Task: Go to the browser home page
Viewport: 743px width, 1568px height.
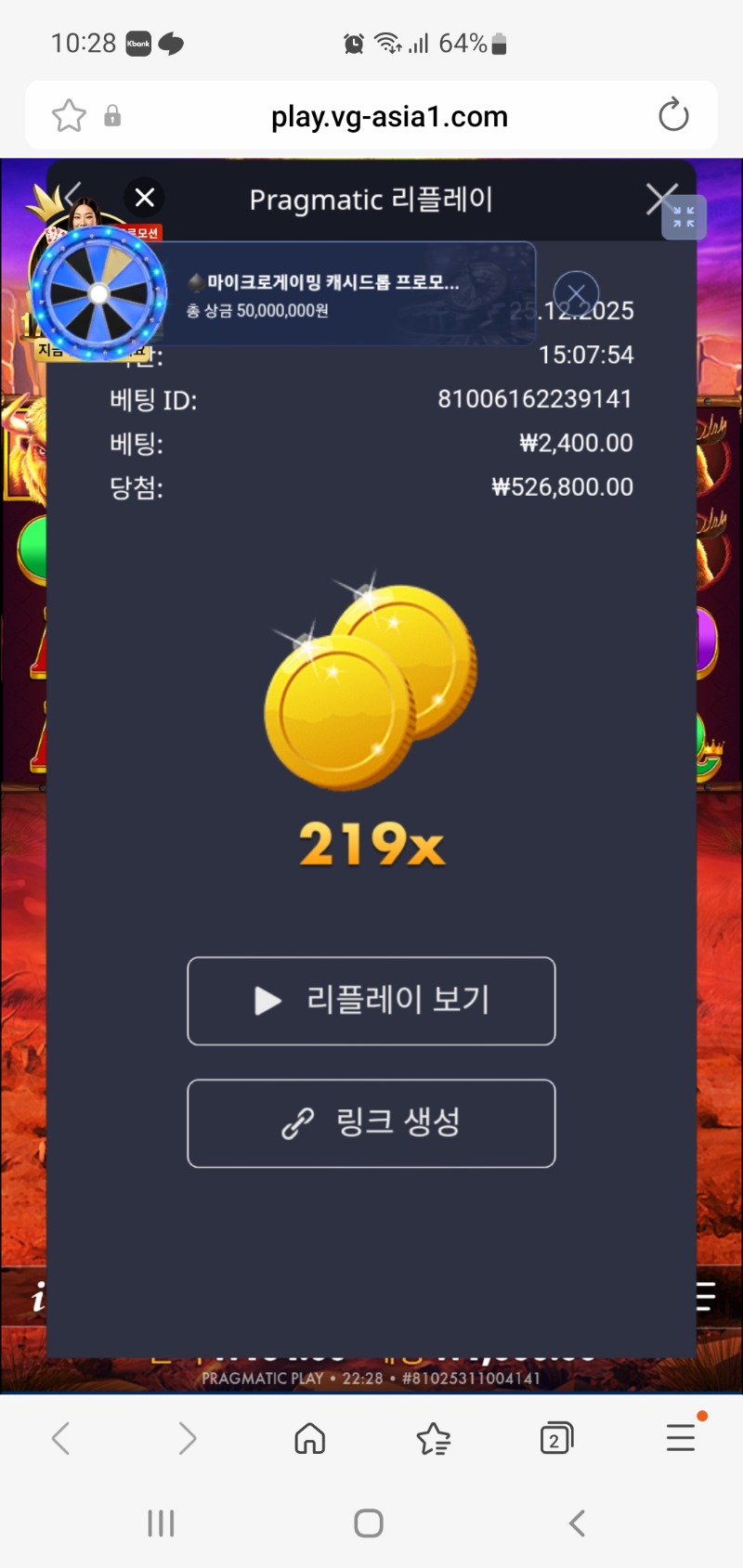Action: (309, 1438)
